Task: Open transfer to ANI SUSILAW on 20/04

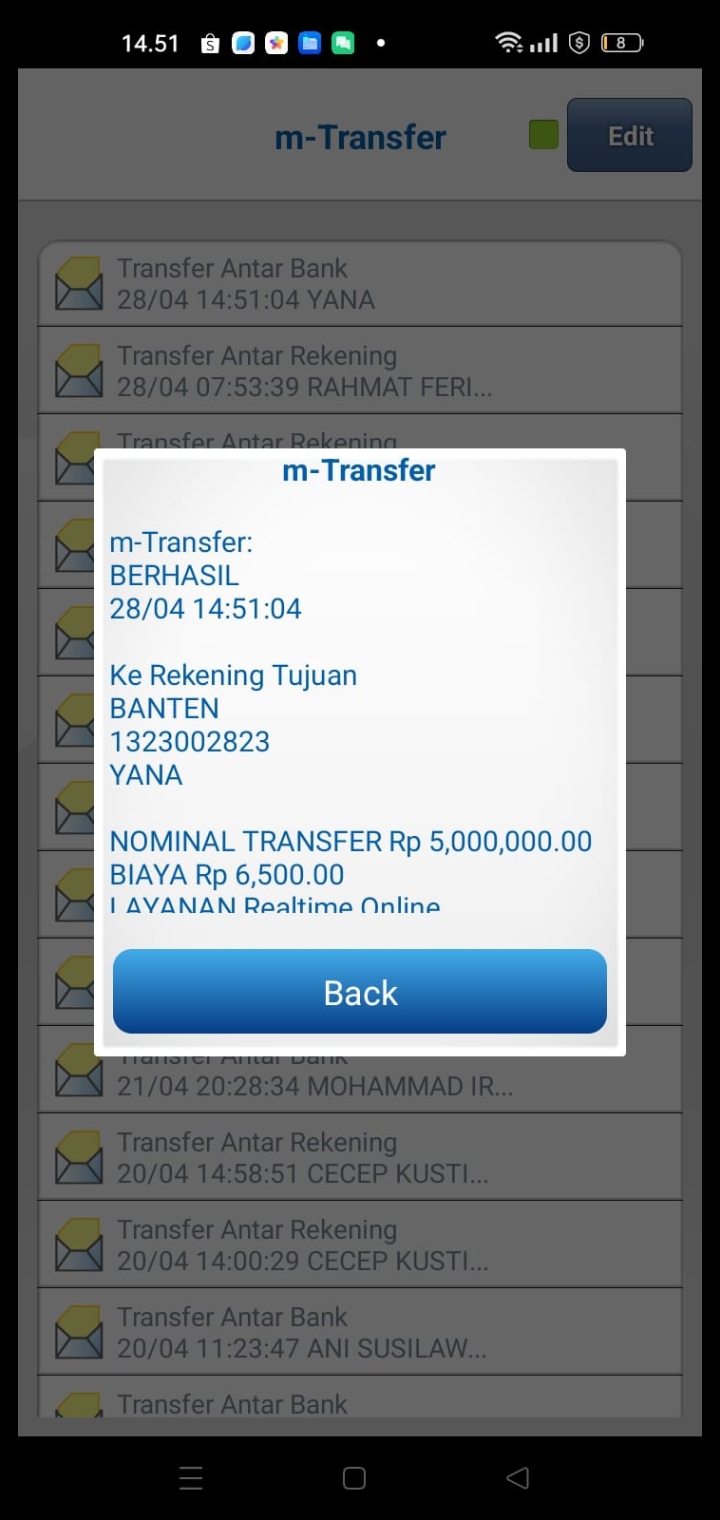Action: pyautogui.click(x=360, y=1331)
